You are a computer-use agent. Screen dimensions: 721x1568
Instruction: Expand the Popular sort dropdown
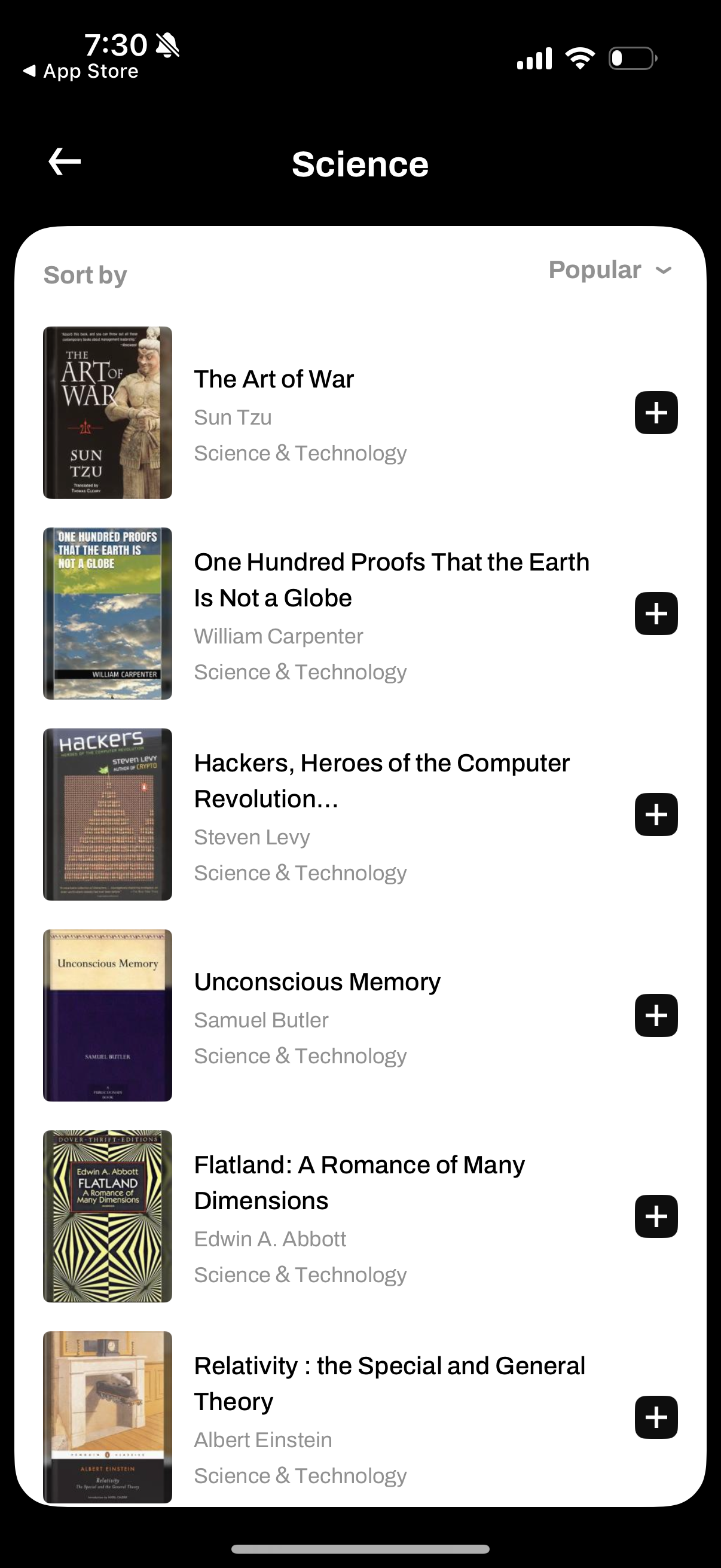pyautogui.click(x=610, y=270)
